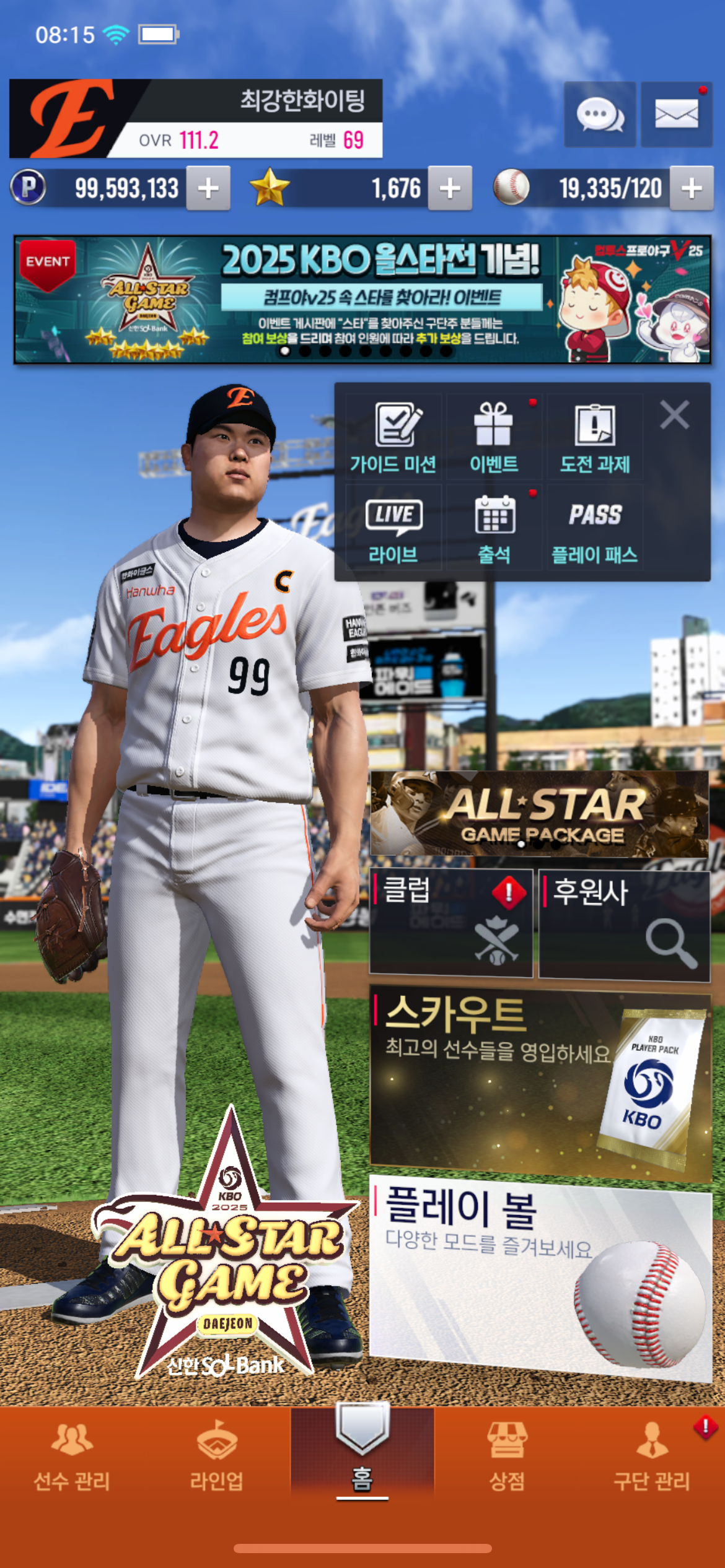Screen dimensions: 725x1568
Task: Open the 출석 attendance calendar
Action: (x=494, y=528)
